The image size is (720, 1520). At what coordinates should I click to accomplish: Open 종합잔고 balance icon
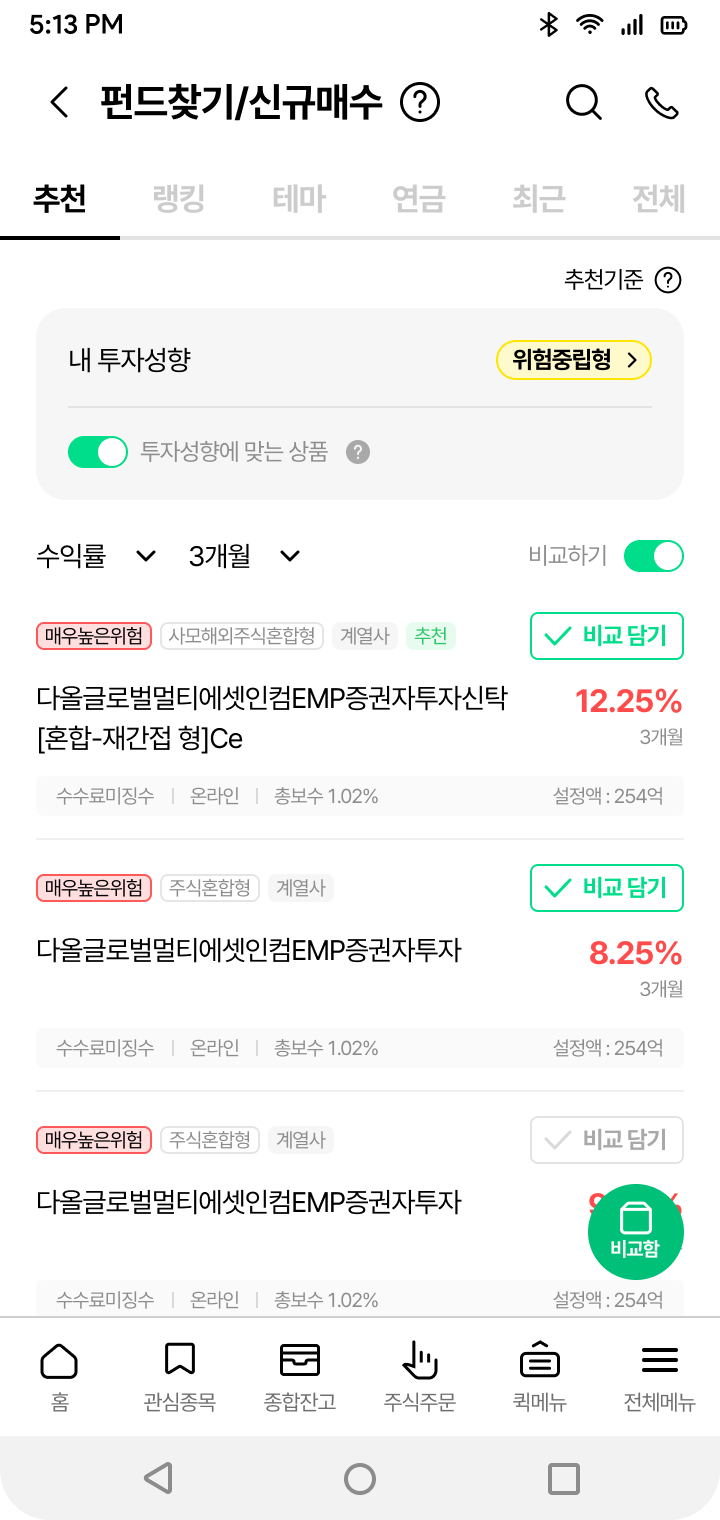tap(299, 1377)
